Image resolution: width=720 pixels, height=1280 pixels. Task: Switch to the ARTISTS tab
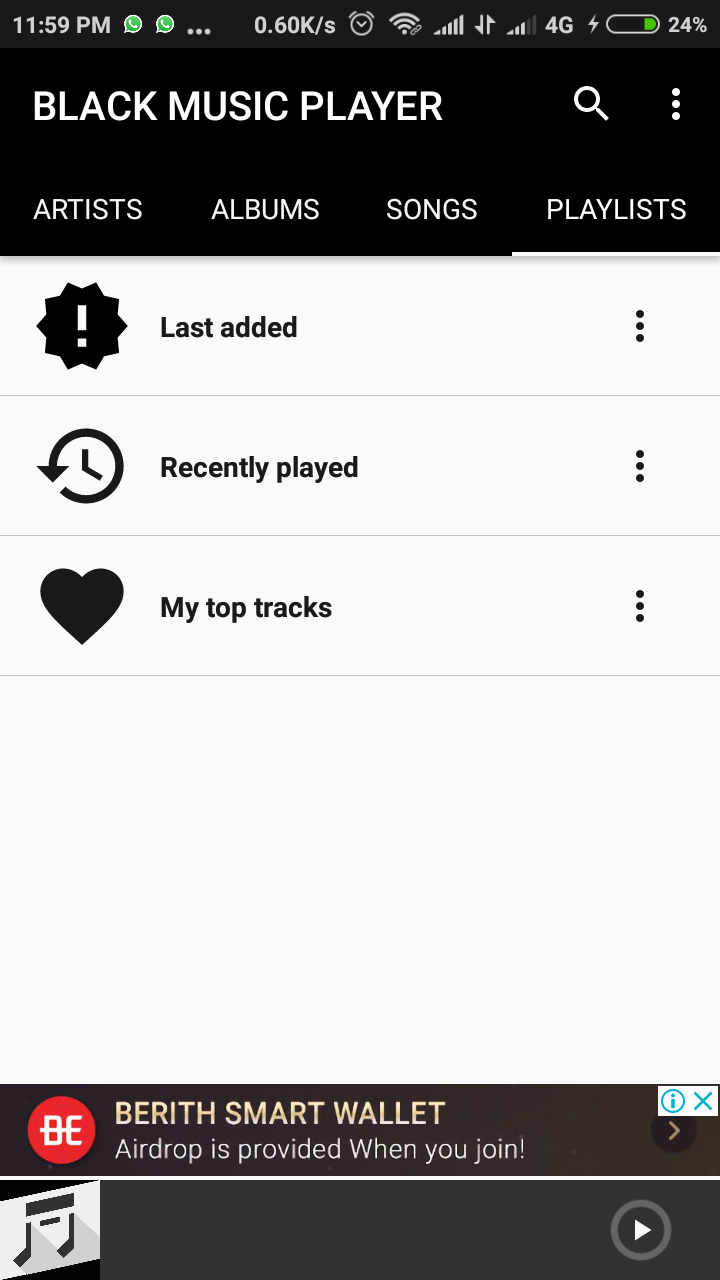click(87, 210)
